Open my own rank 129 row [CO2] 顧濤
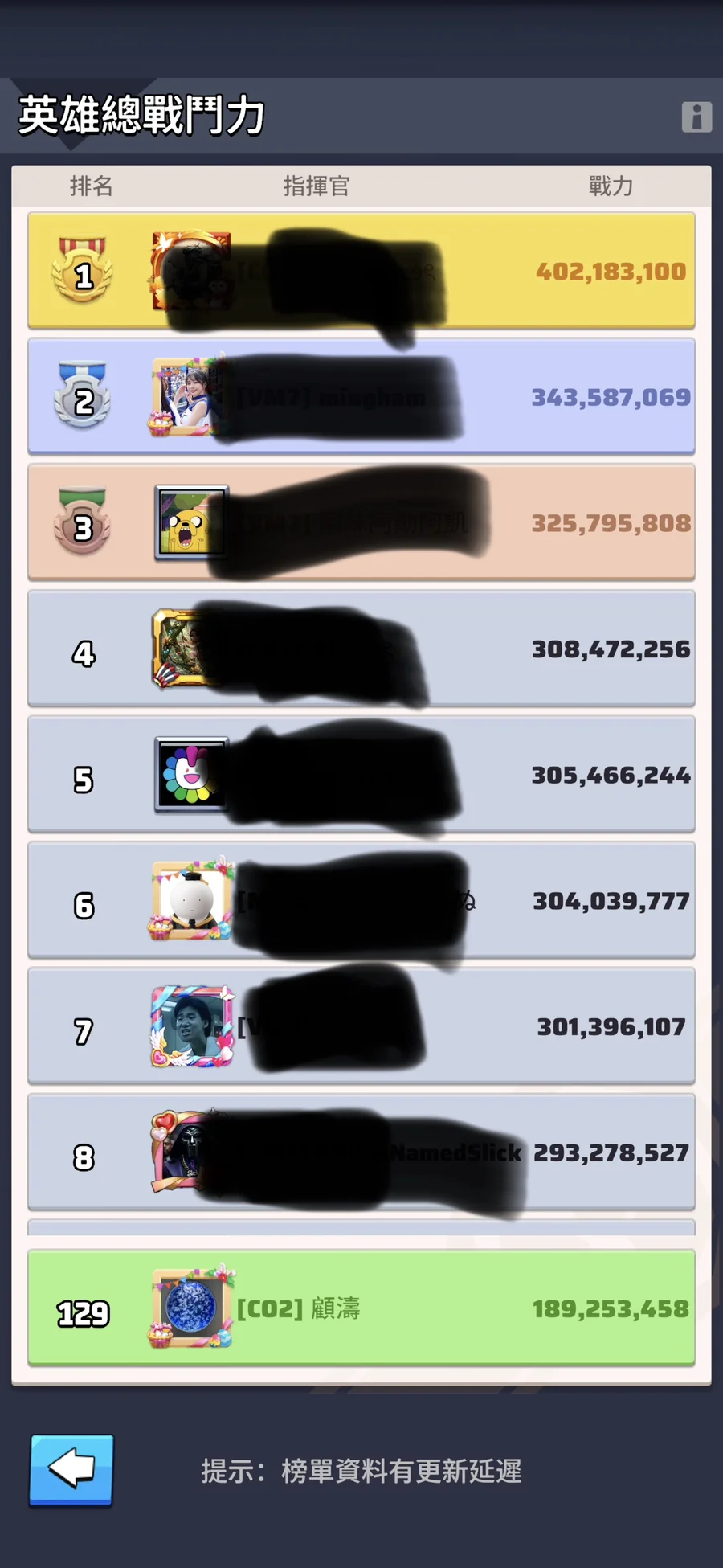The width and height of the screenshot is (723, 1568). [361, 1308]
